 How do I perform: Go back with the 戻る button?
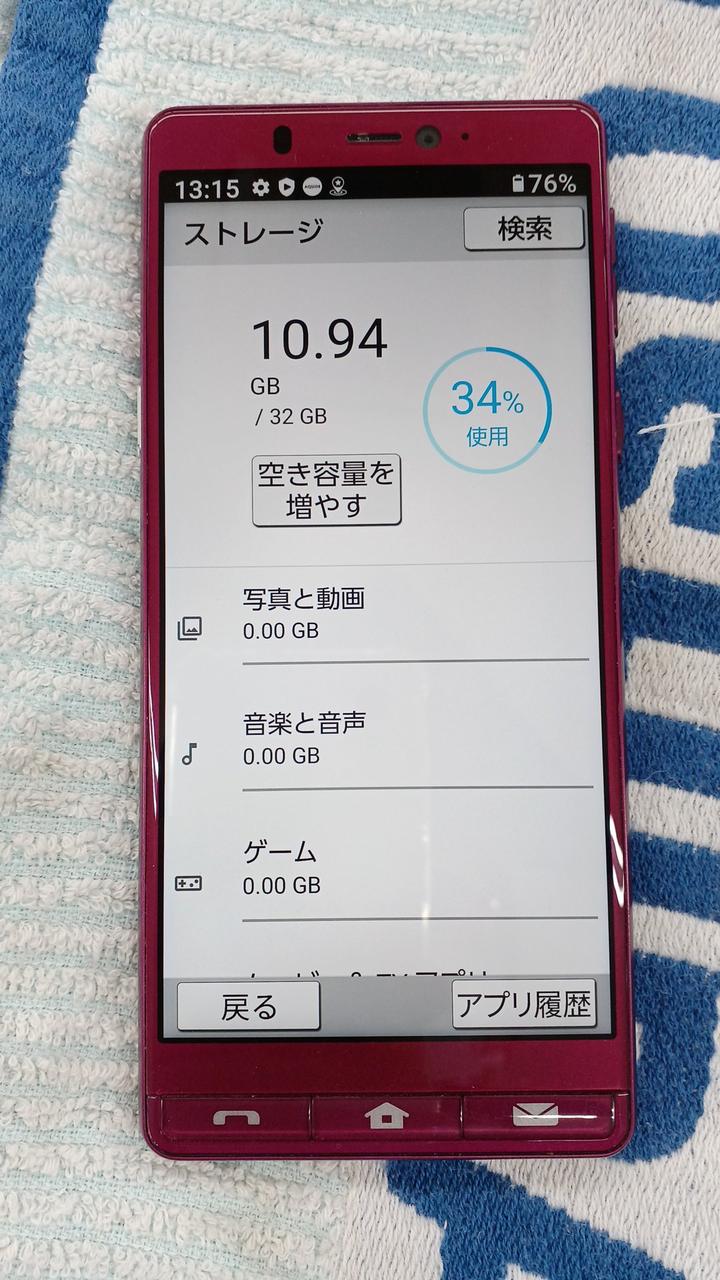(249, 1006)
